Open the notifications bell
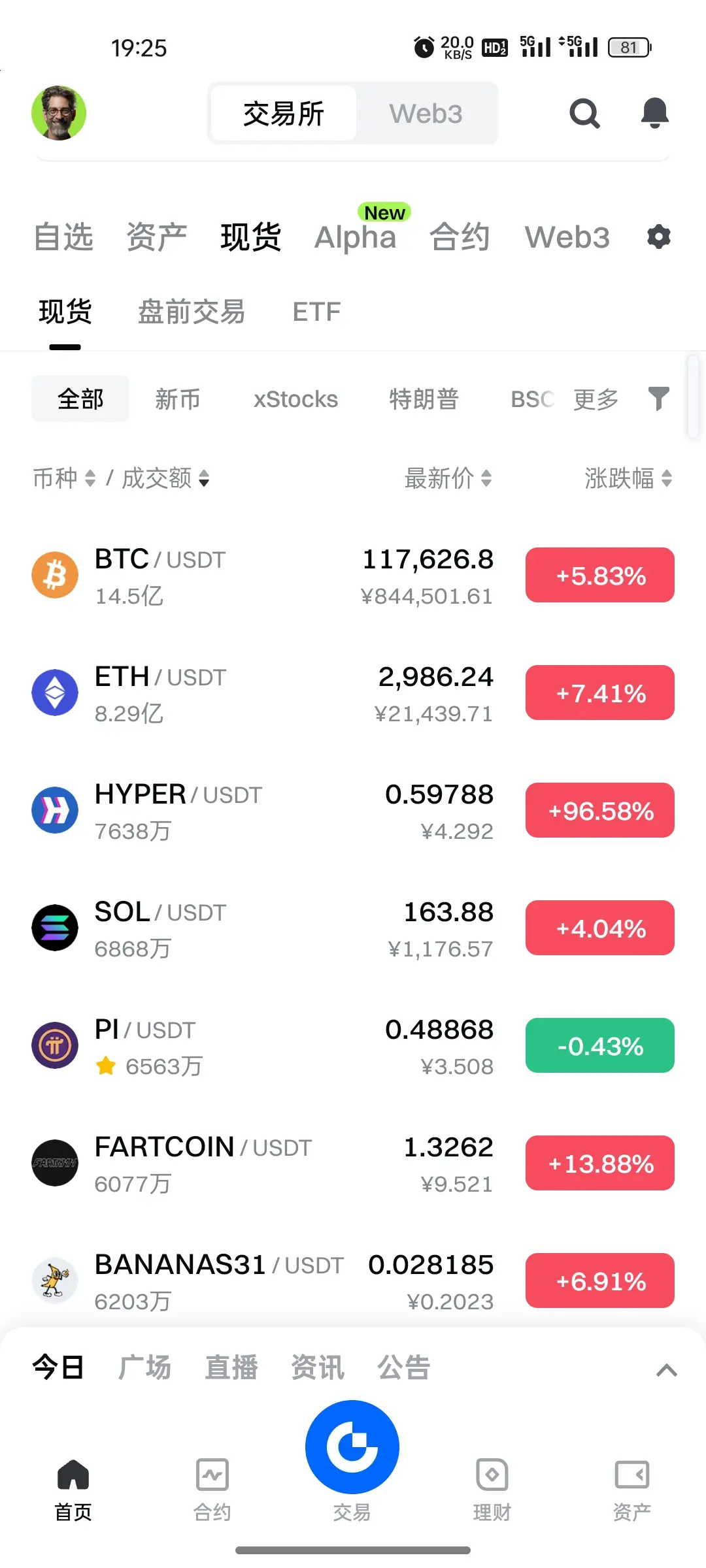706x1568 pixels. point(654,114)
